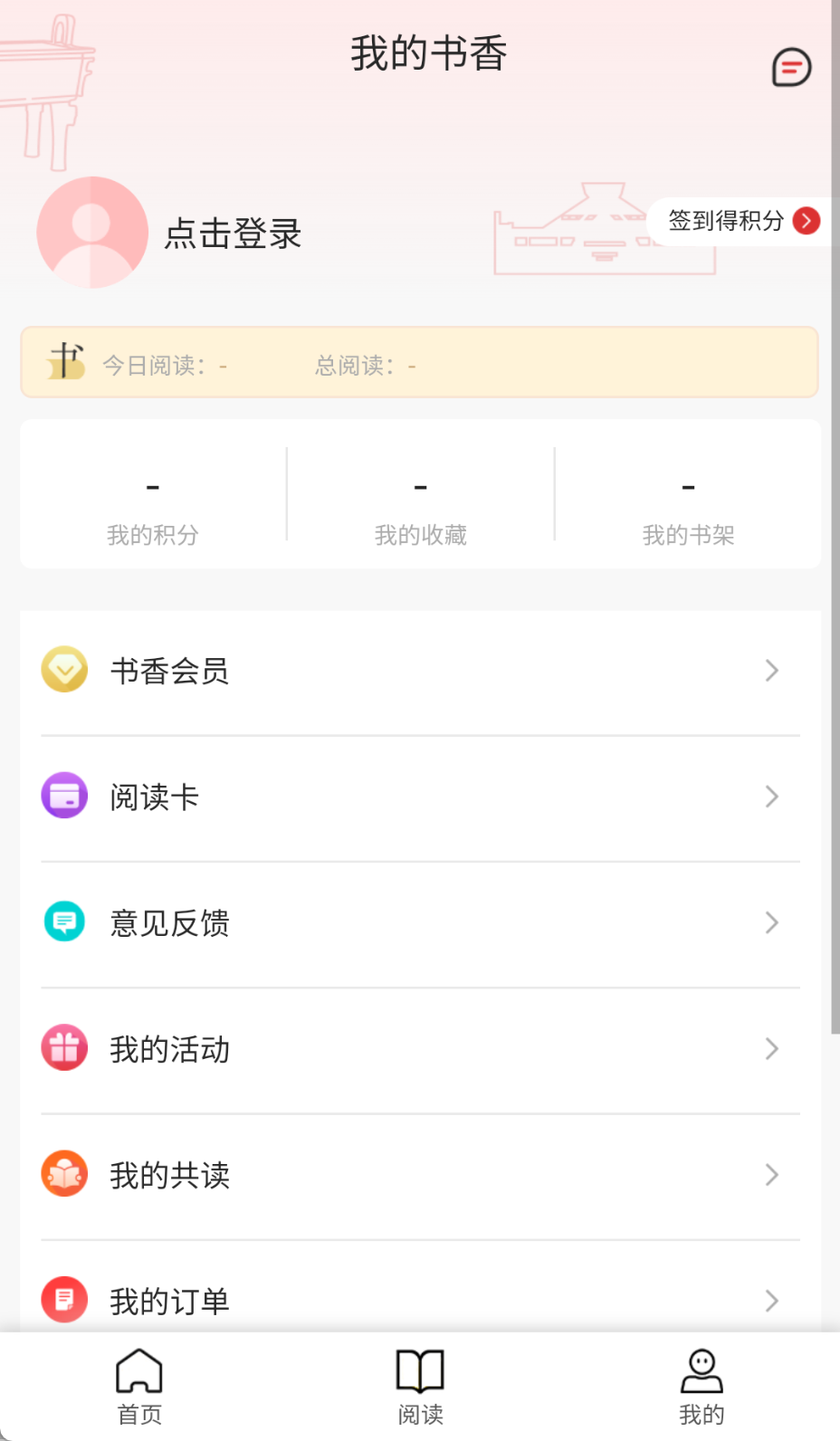
Task: Click the red 我的订单 order icon
Action: click(63, 1301)
